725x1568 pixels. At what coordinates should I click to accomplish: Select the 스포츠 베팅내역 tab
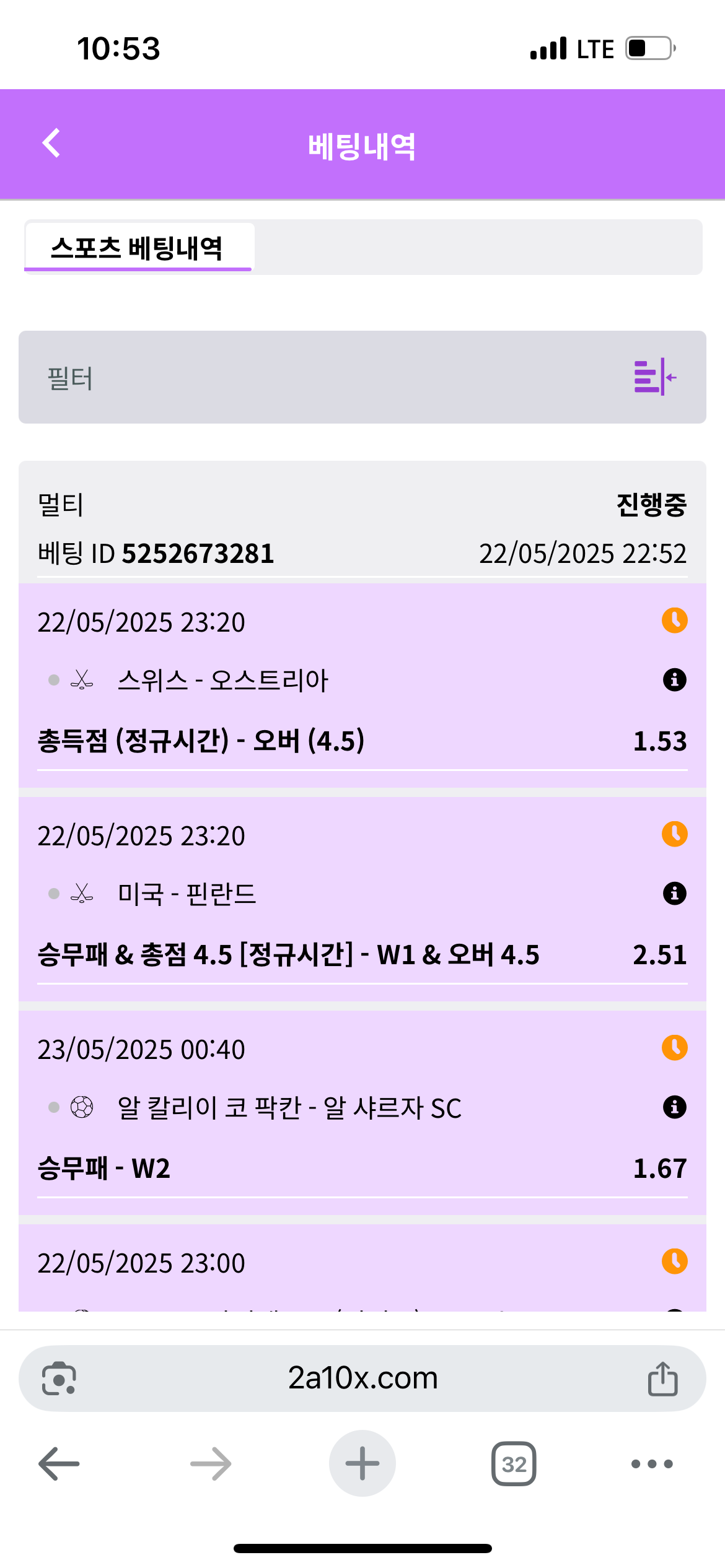coord(138,248)
